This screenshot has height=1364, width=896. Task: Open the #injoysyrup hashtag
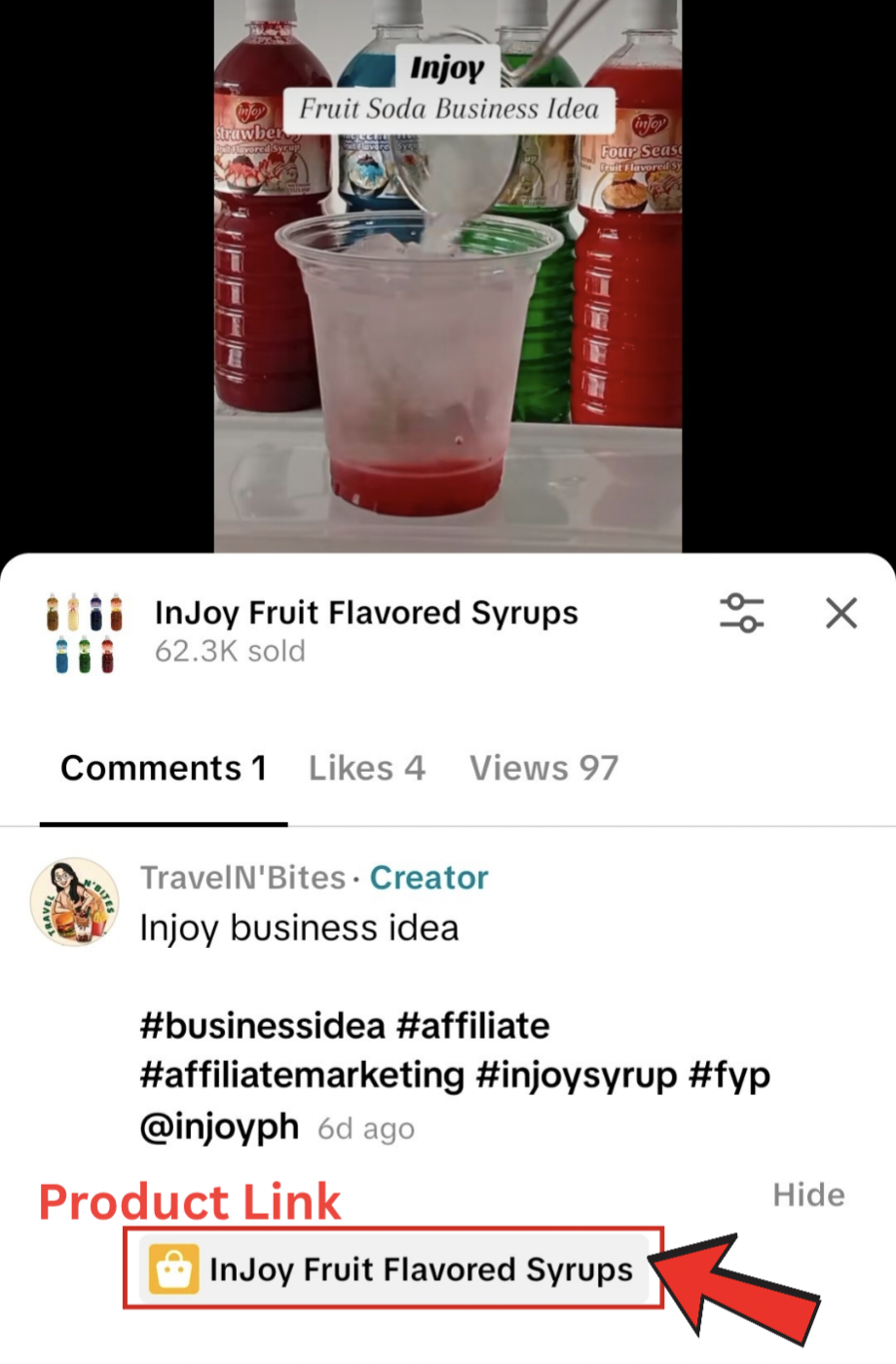[577, 1076]
